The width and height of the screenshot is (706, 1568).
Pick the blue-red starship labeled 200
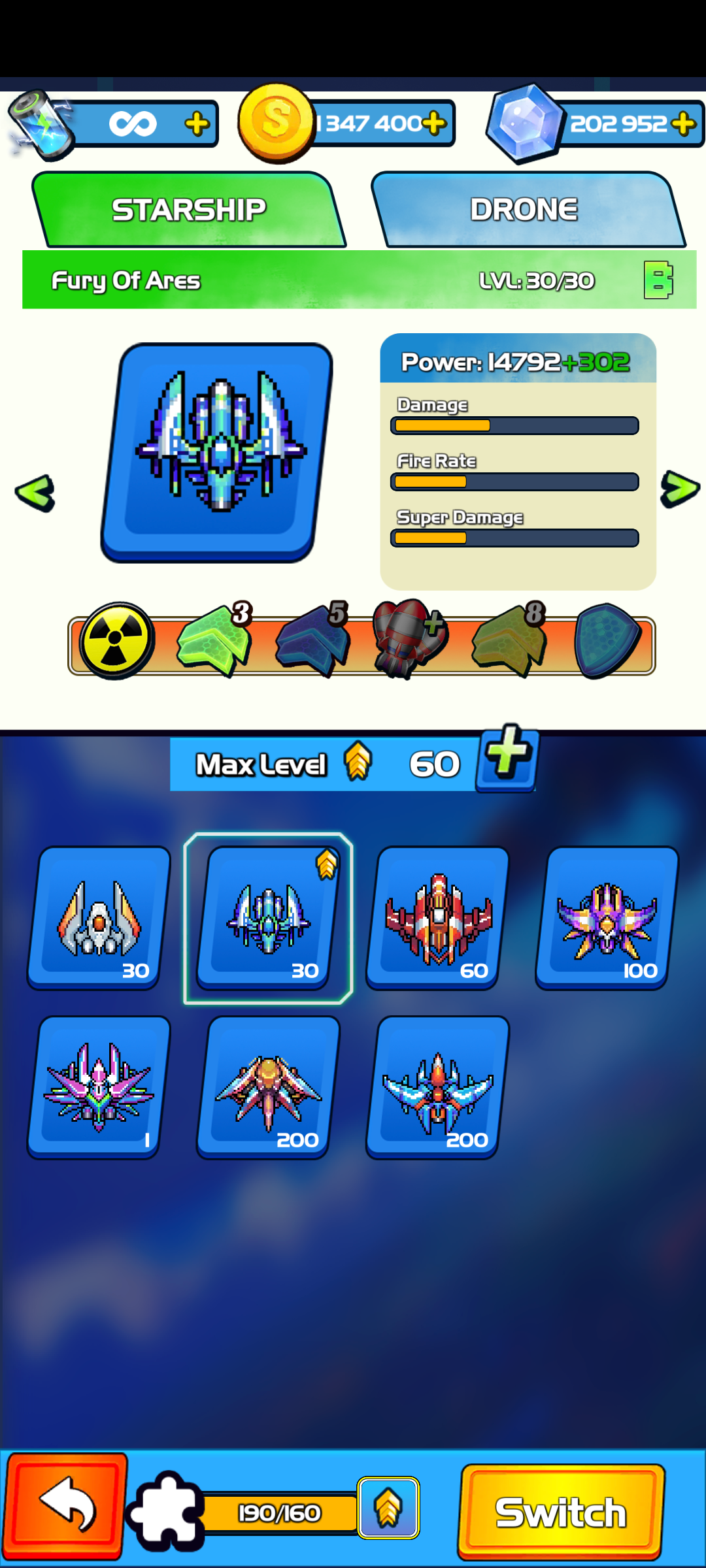pos(437,1087)
